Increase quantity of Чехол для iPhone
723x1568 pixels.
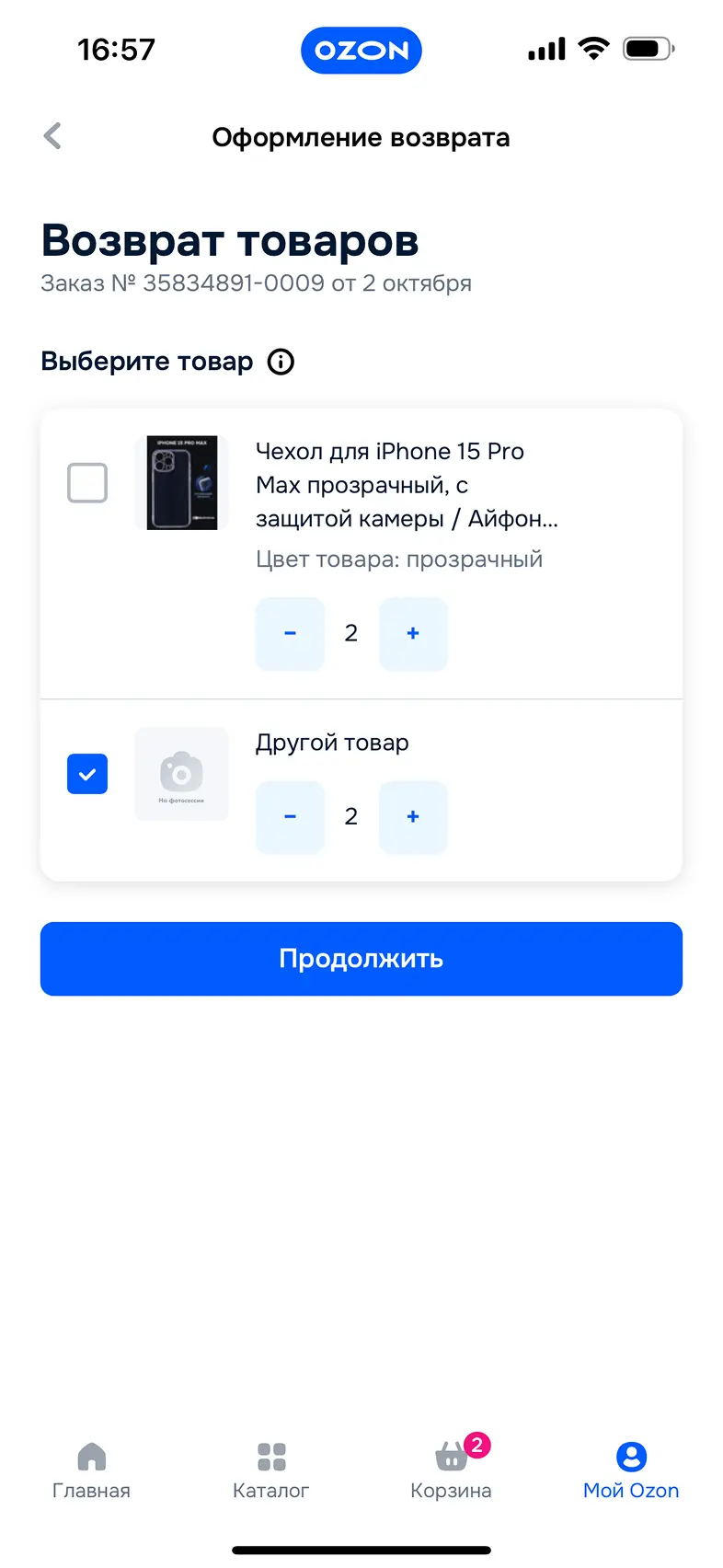[413, 633]
